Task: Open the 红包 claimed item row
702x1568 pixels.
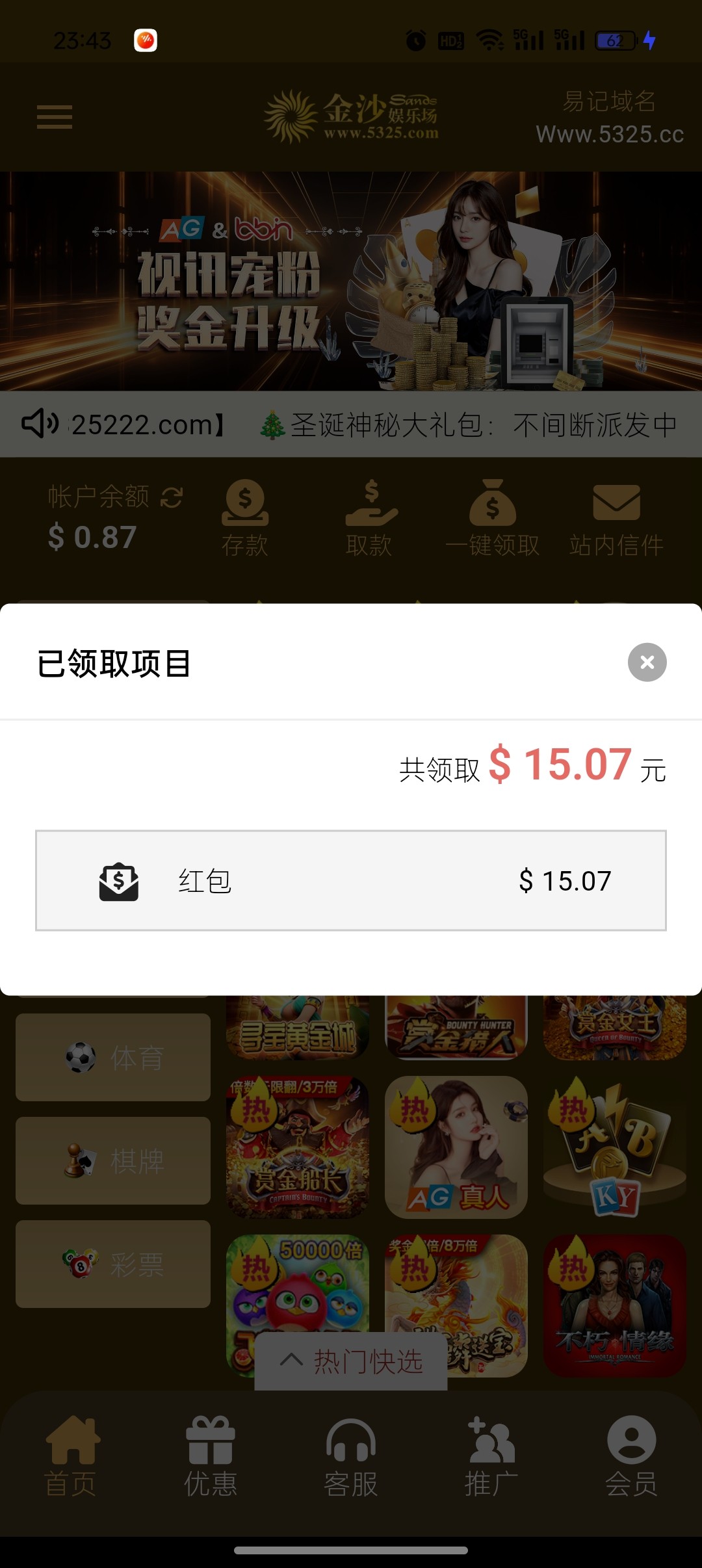Action: click(x=351, y=880)
